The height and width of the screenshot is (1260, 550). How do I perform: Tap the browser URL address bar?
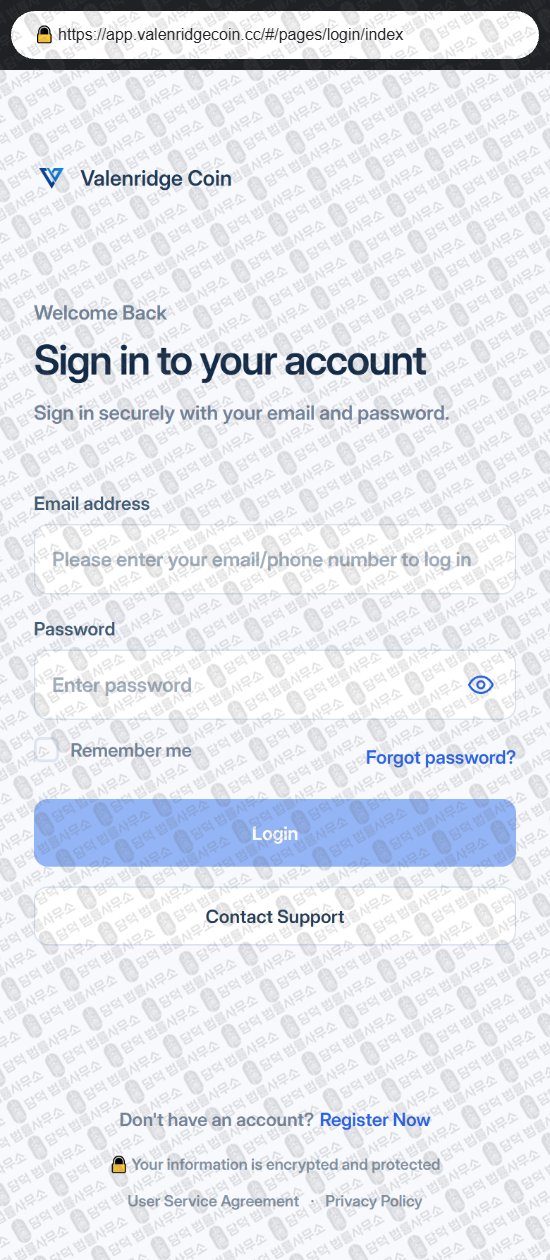(275, 35)
